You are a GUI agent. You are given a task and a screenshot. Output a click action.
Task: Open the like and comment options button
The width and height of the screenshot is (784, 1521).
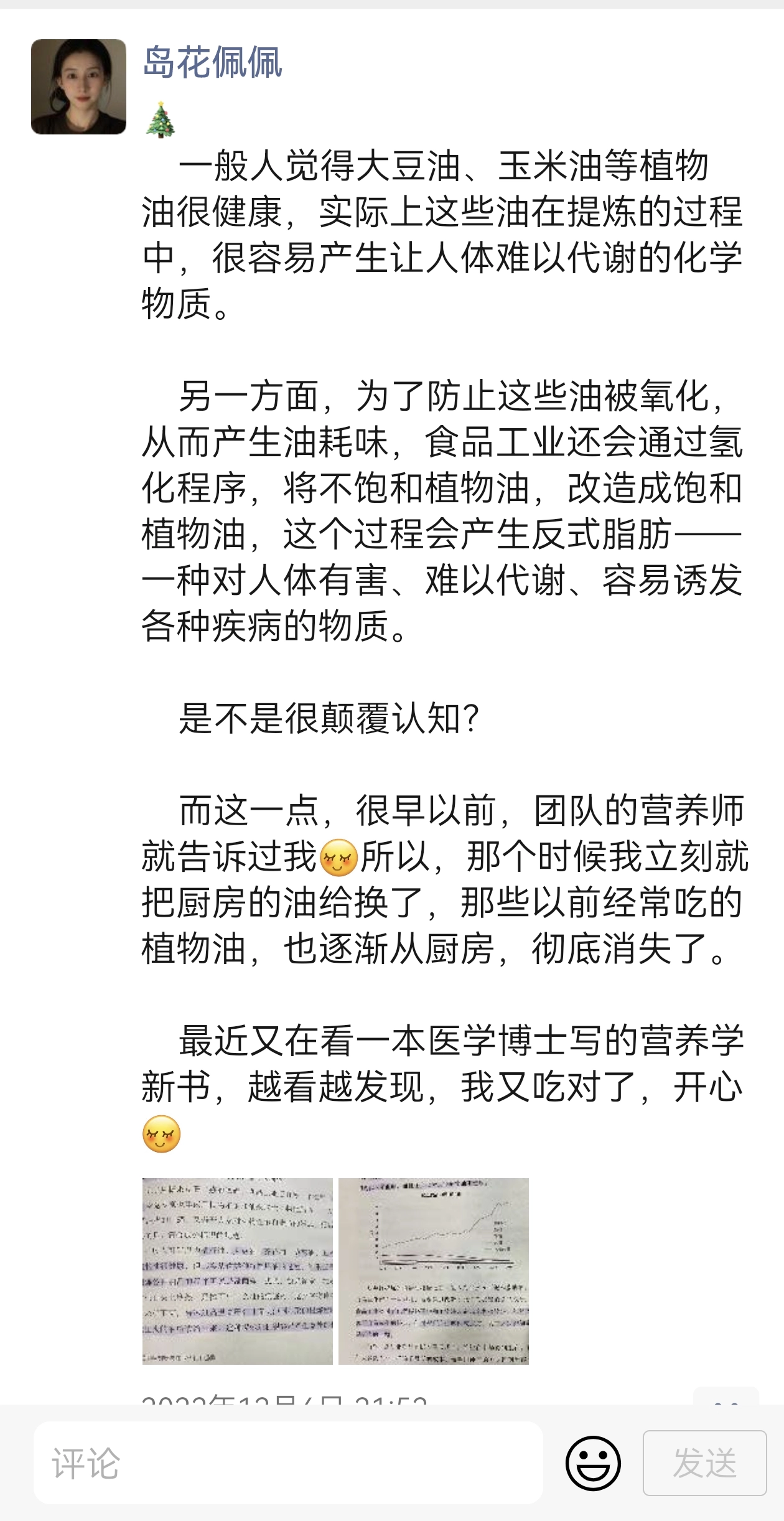point(726,1397)
